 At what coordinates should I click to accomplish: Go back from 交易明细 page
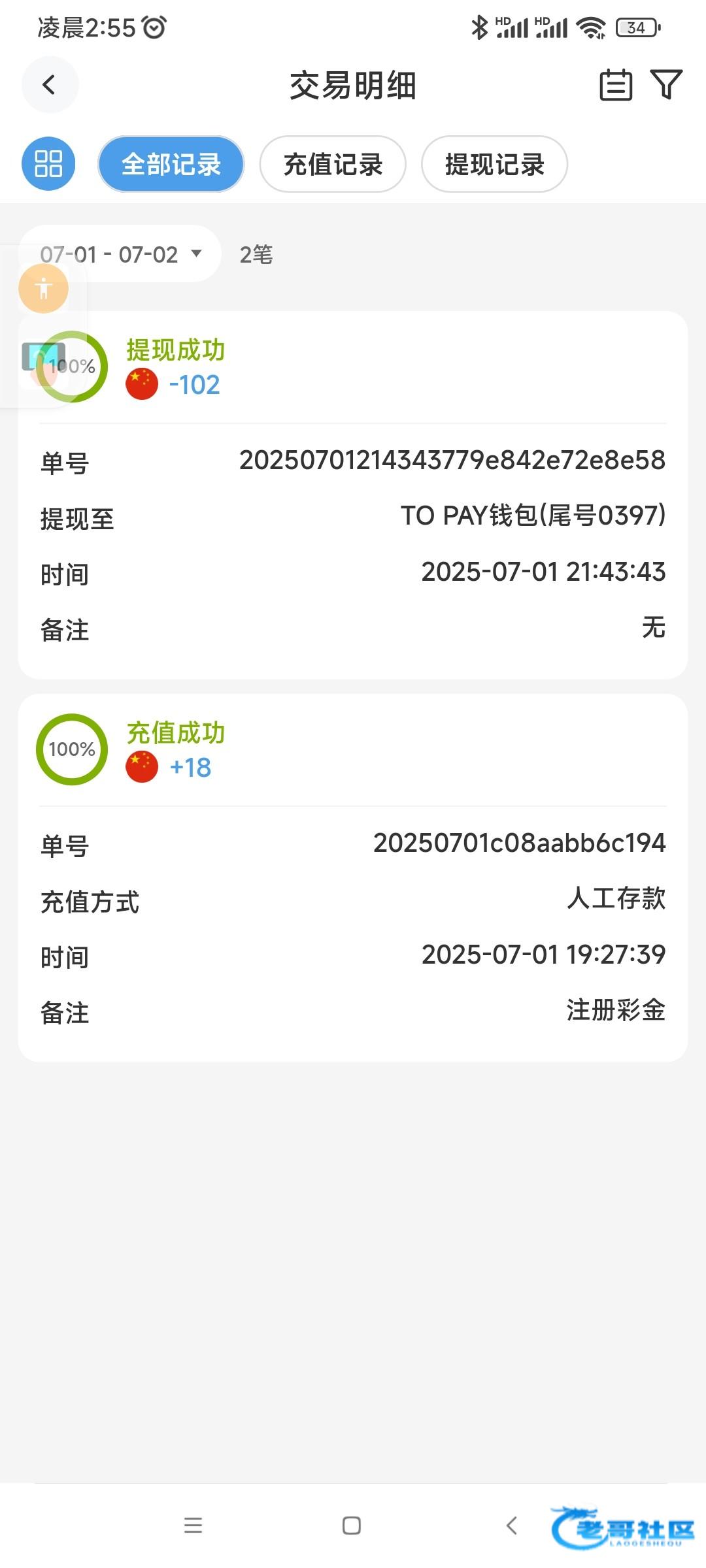tap(50, 85)
